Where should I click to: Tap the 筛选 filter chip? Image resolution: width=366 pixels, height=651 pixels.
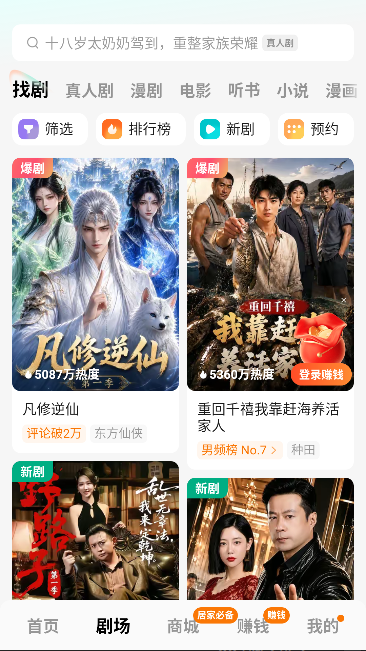(x=50, y=129)
